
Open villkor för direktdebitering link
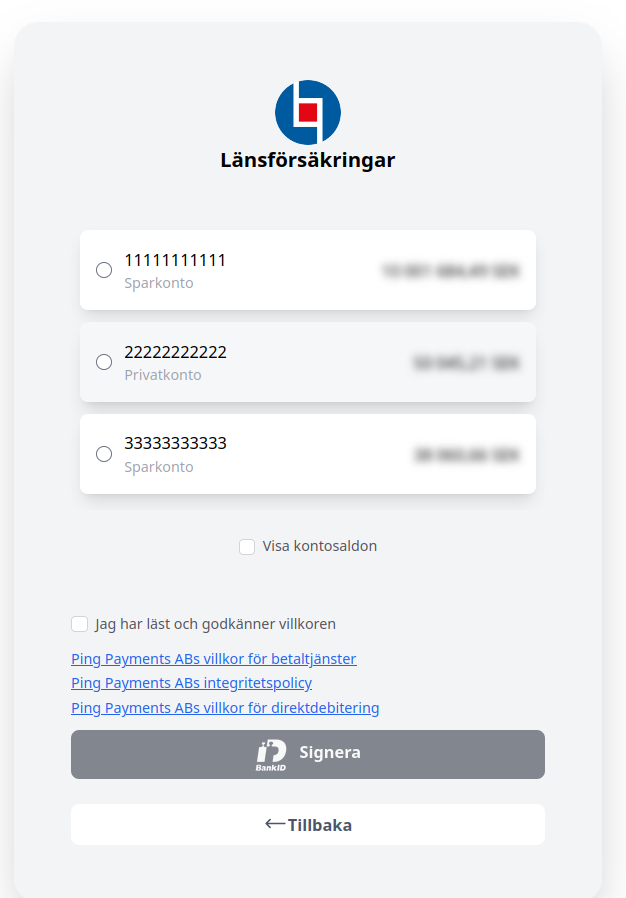tap(225, 708)
